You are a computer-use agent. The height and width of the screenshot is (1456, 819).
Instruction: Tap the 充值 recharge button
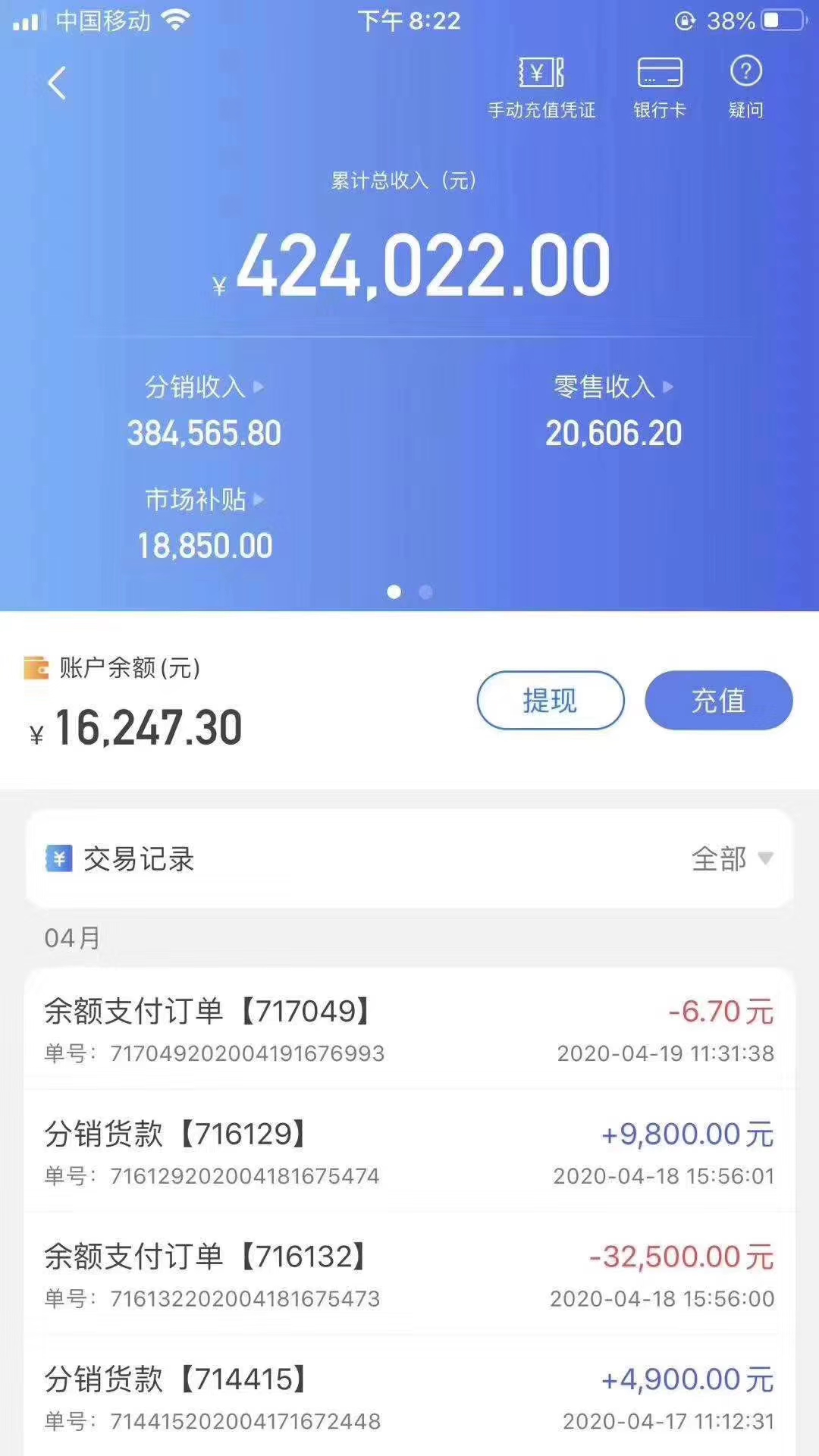(718, 700)
